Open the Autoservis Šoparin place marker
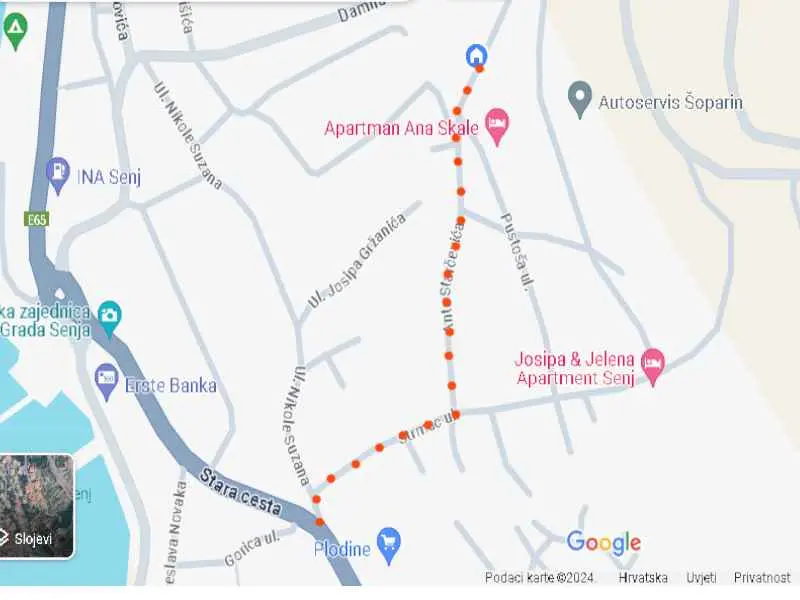800x600 pixels. (579, 99)
